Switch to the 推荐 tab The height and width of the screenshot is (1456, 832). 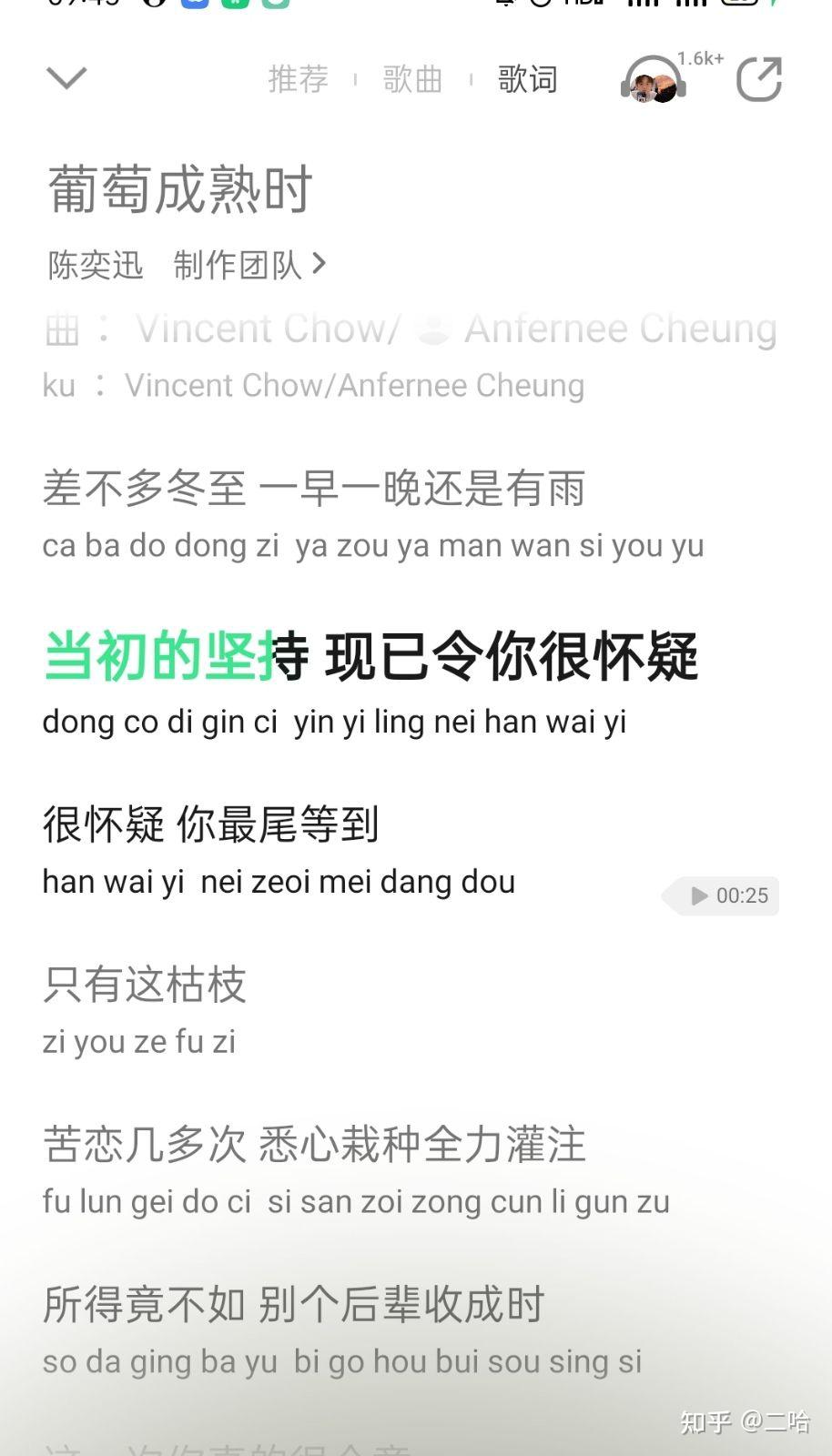(298, 79)
